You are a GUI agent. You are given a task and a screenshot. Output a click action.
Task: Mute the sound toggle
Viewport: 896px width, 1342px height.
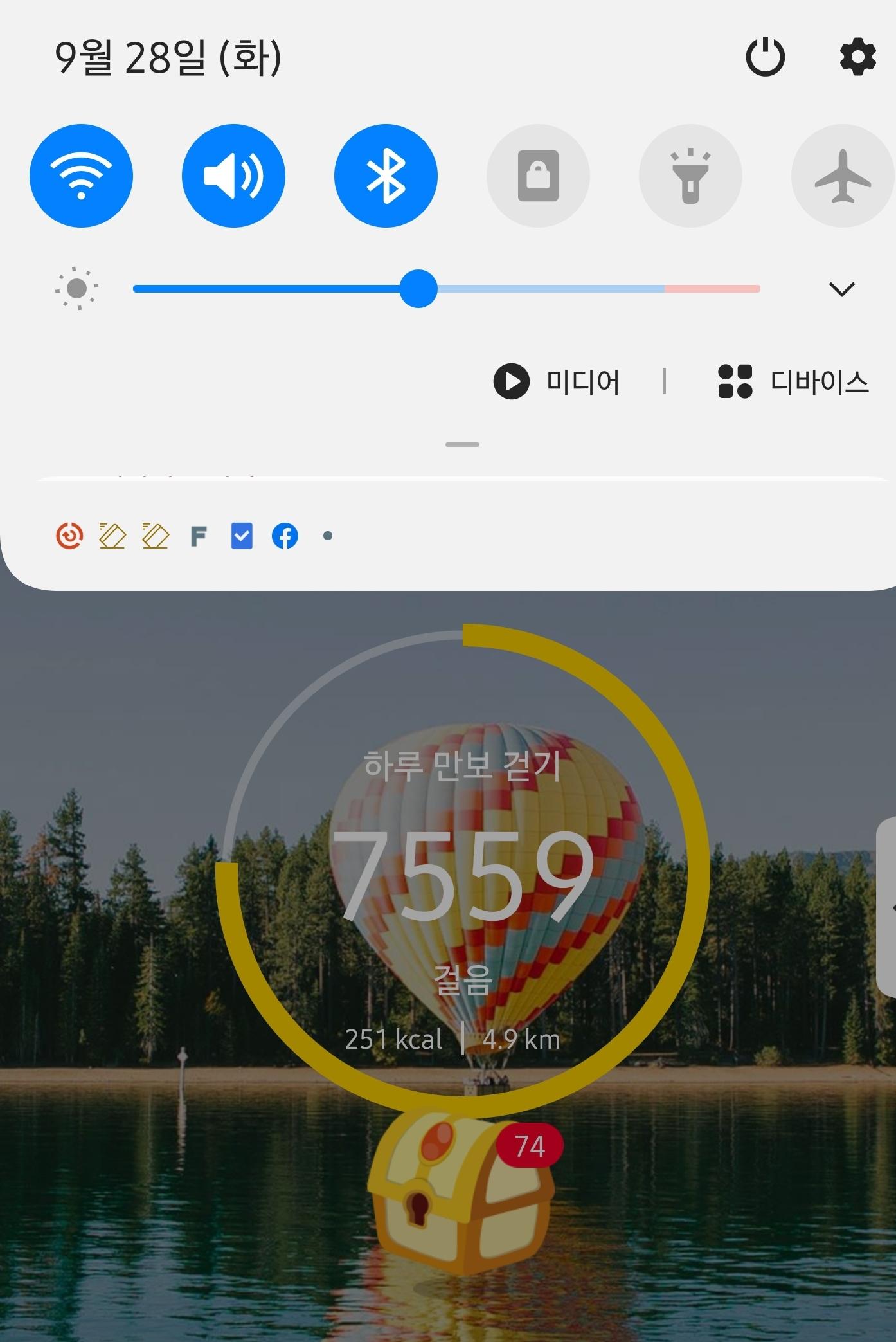233,176
